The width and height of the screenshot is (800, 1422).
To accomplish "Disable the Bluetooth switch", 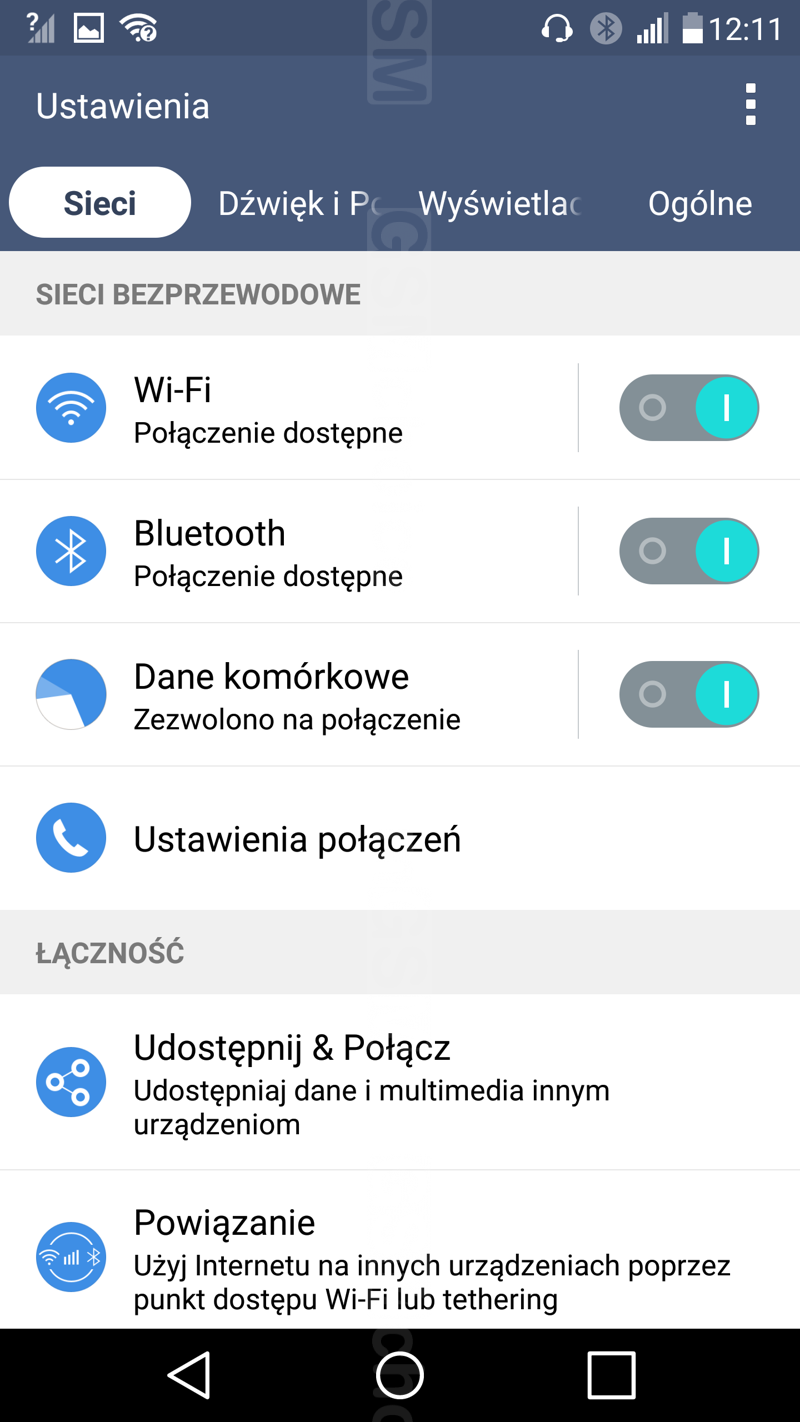I will [689, 551].
